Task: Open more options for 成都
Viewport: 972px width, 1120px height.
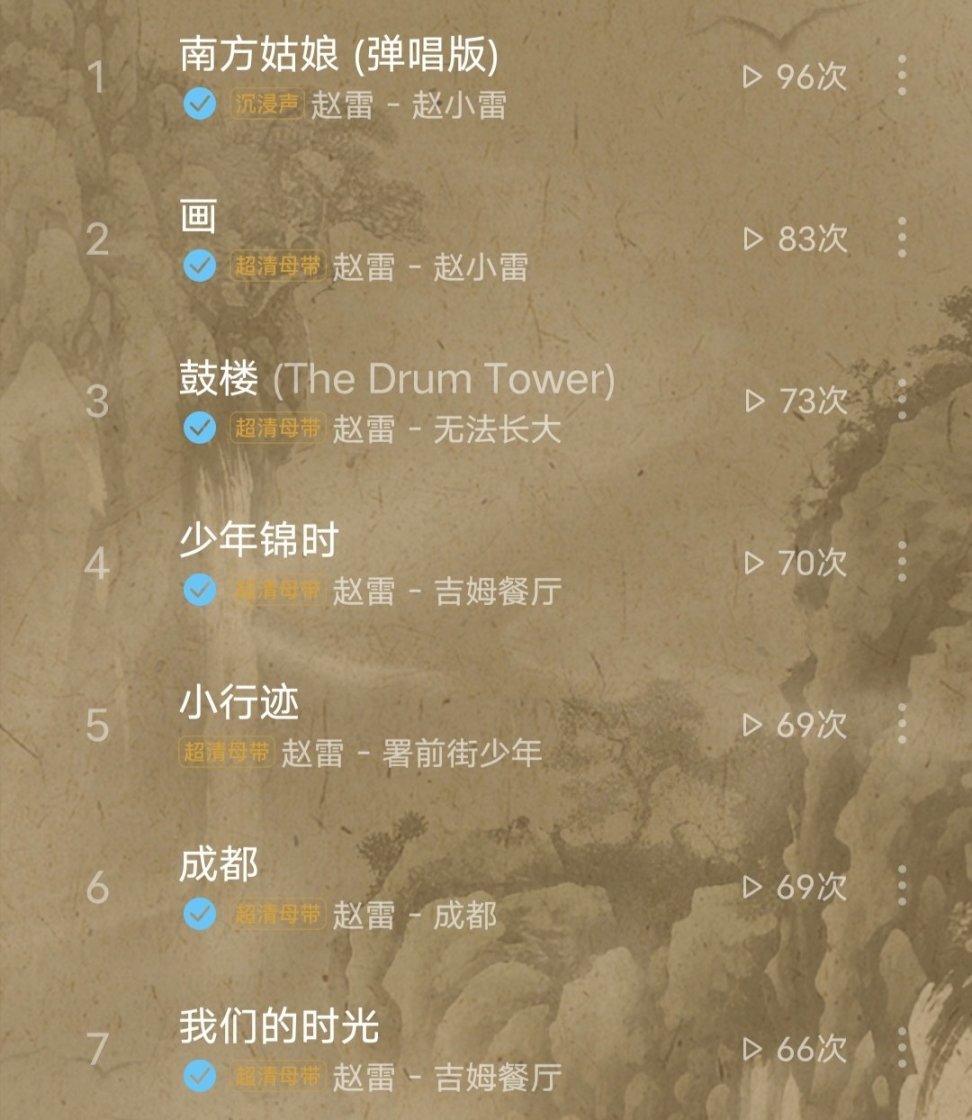Action: [x=902, y=886]
